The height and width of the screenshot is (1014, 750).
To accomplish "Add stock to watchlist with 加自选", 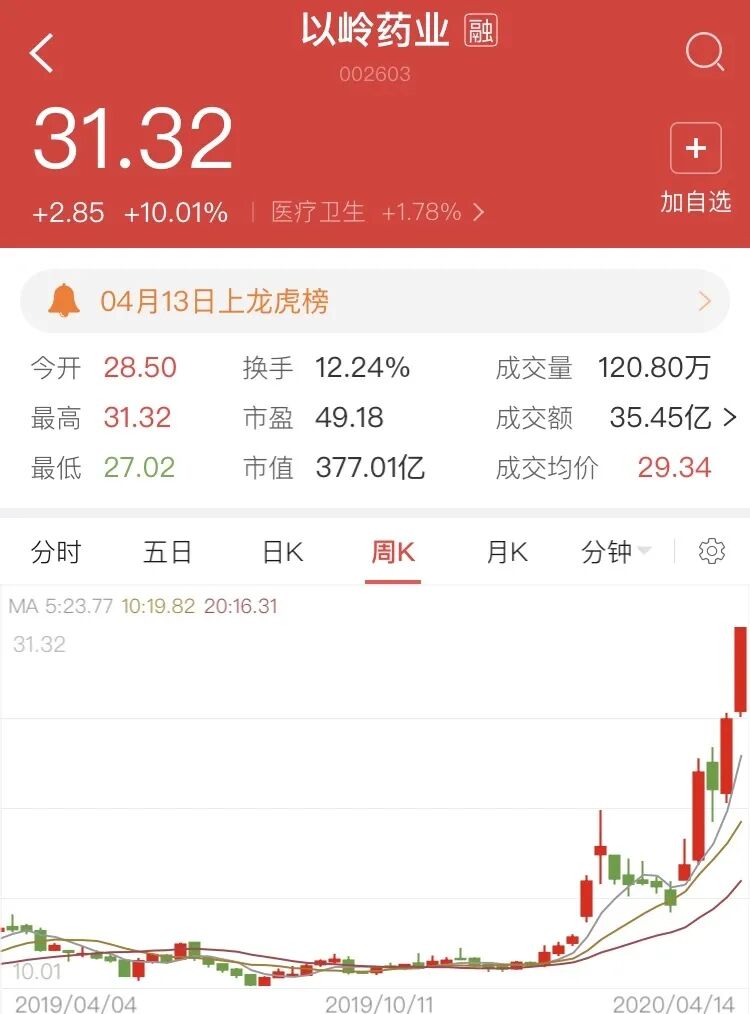I will (696, 167).
